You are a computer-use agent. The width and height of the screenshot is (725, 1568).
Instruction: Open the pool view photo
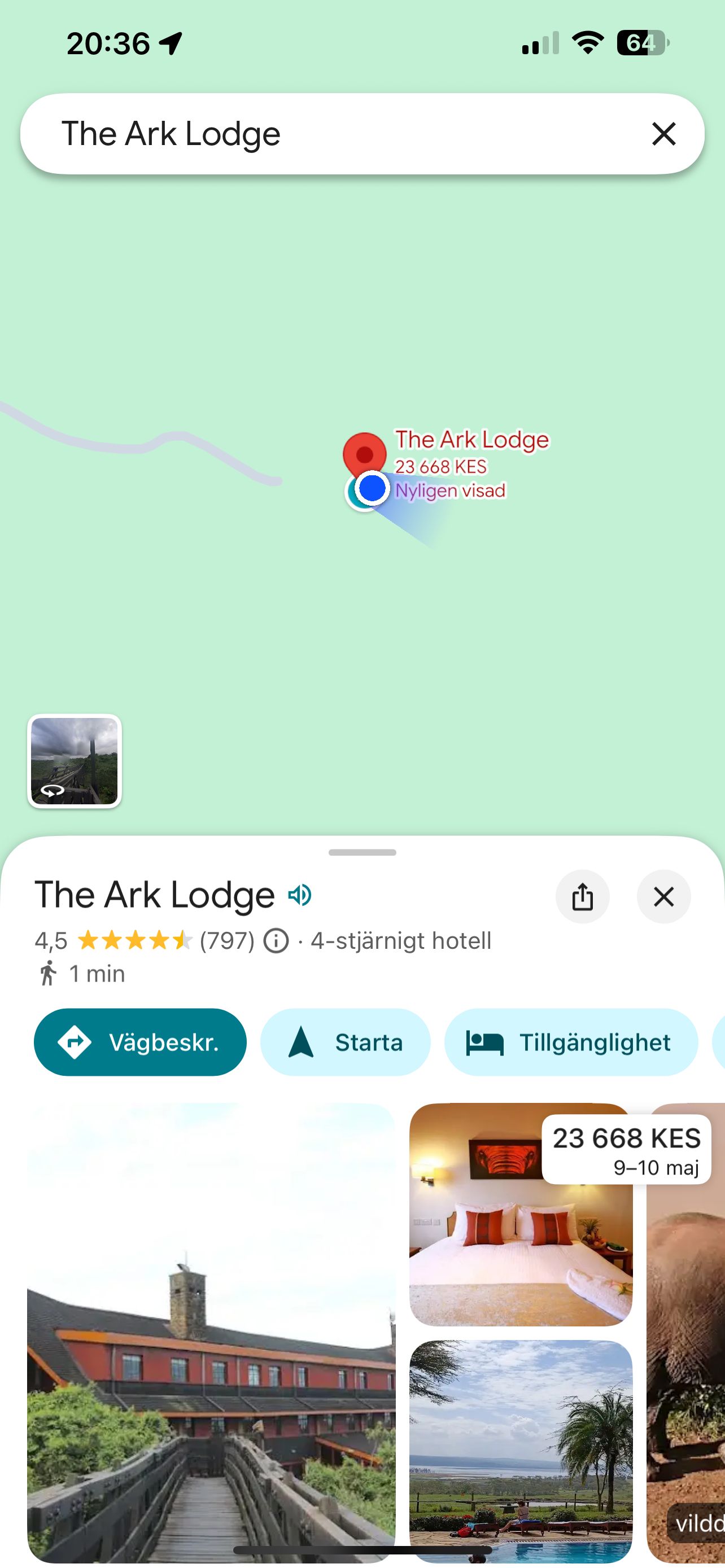tap(521, 1452)
